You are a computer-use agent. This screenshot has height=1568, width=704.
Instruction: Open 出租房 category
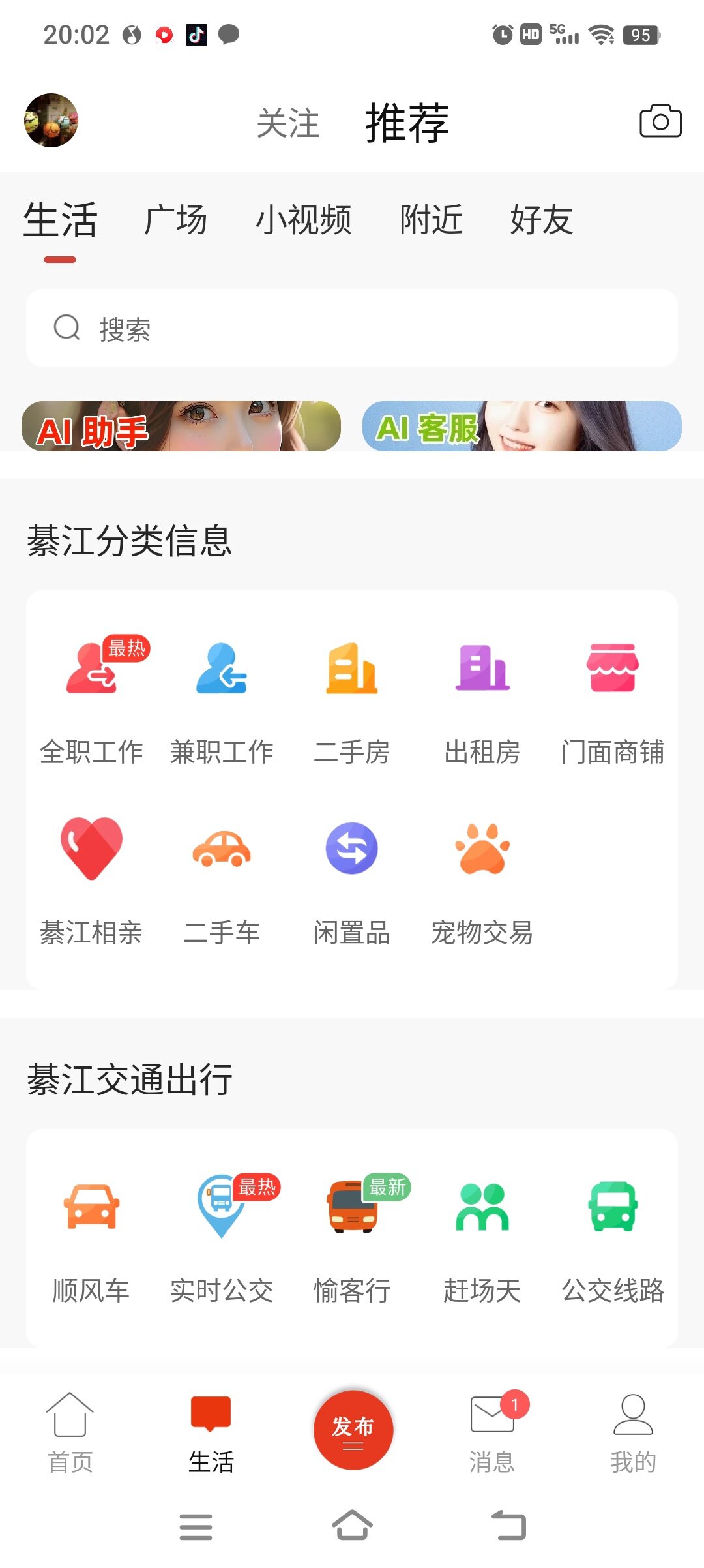tap(482, 698)
